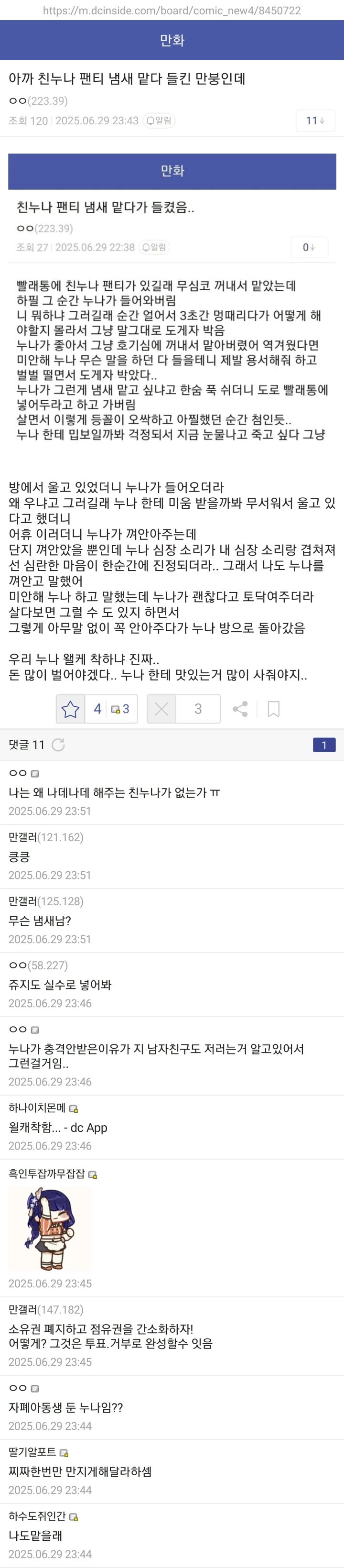Viewport: 344px width, 1568px height.
Task: Tap the 알림 alert button under the post title
Action: click(159, 121)
